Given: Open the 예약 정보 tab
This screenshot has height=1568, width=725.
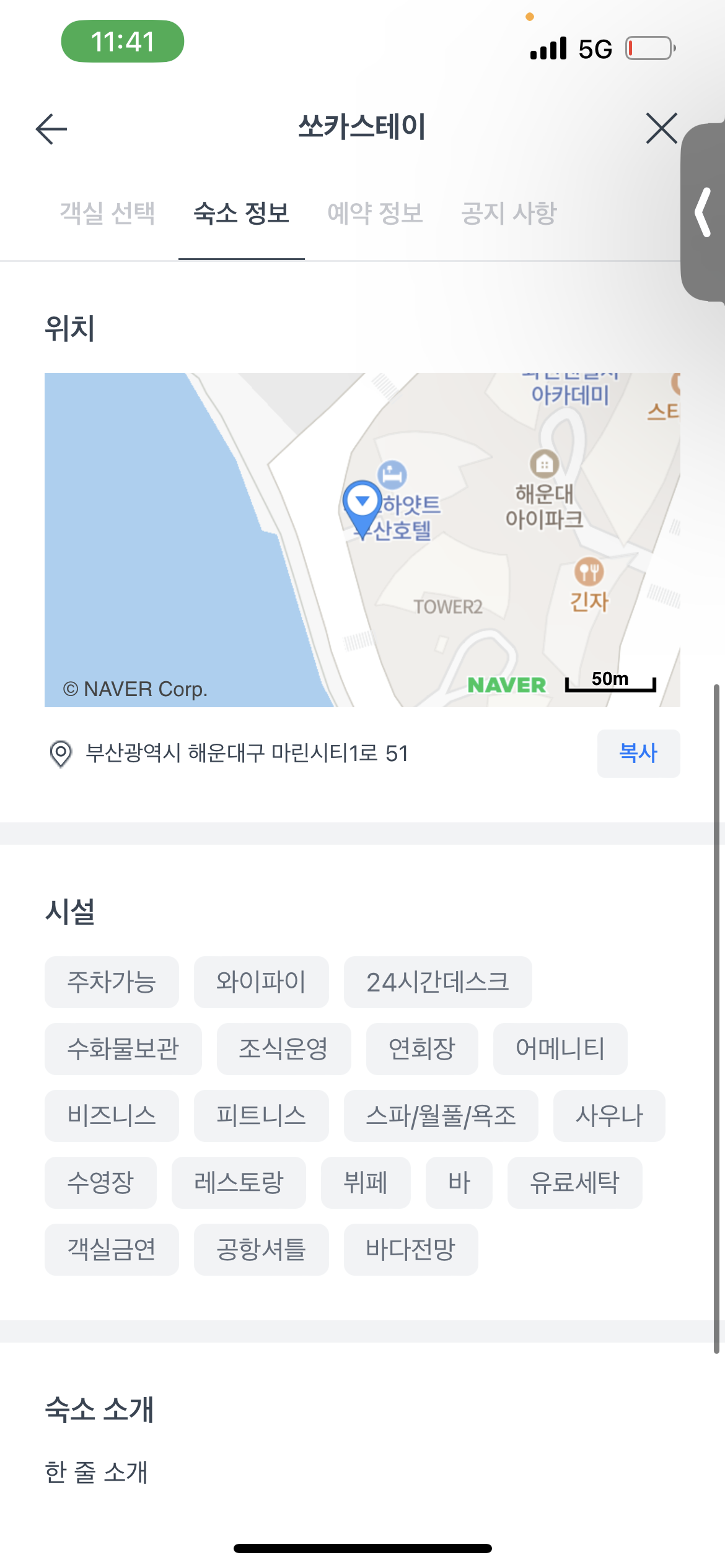Looking at the screenshot, I should point(376,213).
